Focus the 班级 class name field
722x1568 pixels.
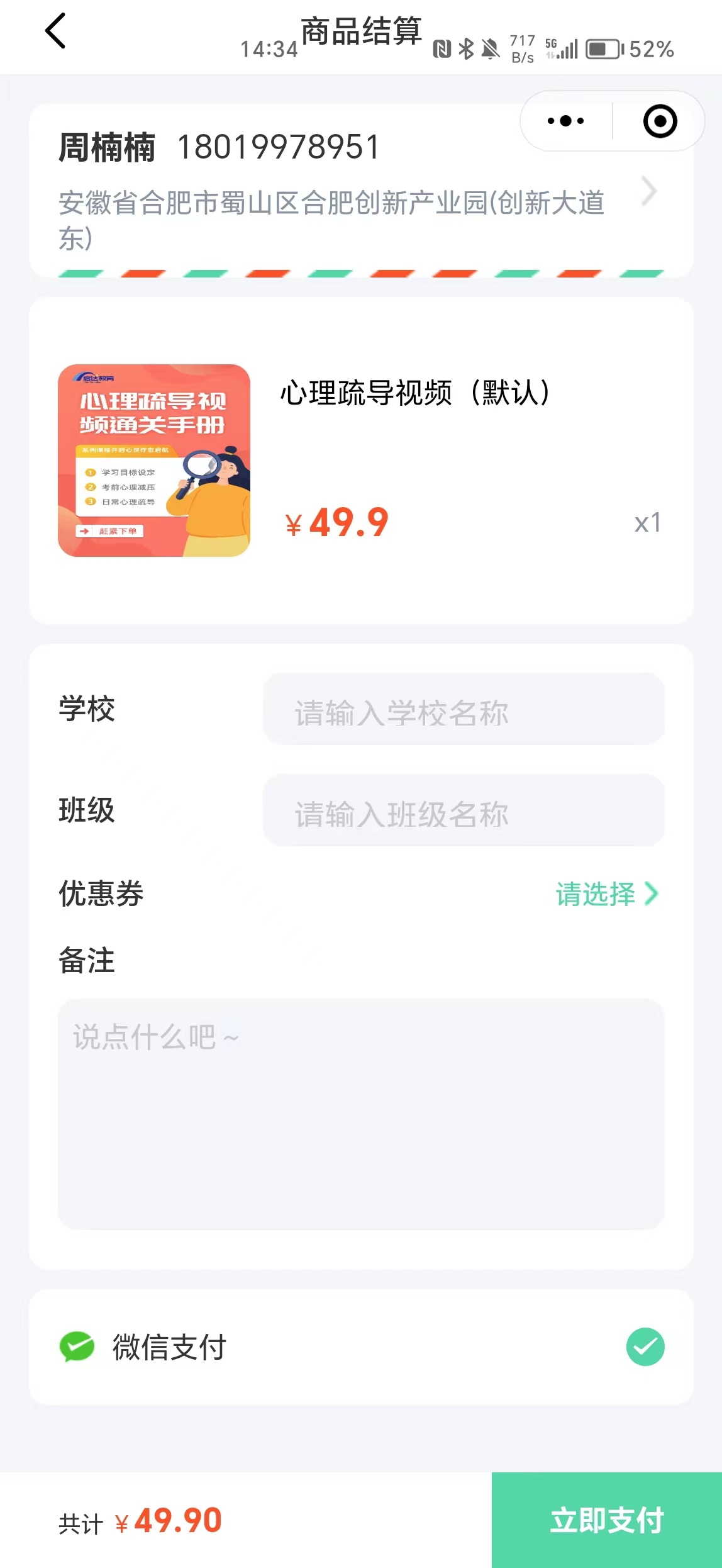coord(464,811)
